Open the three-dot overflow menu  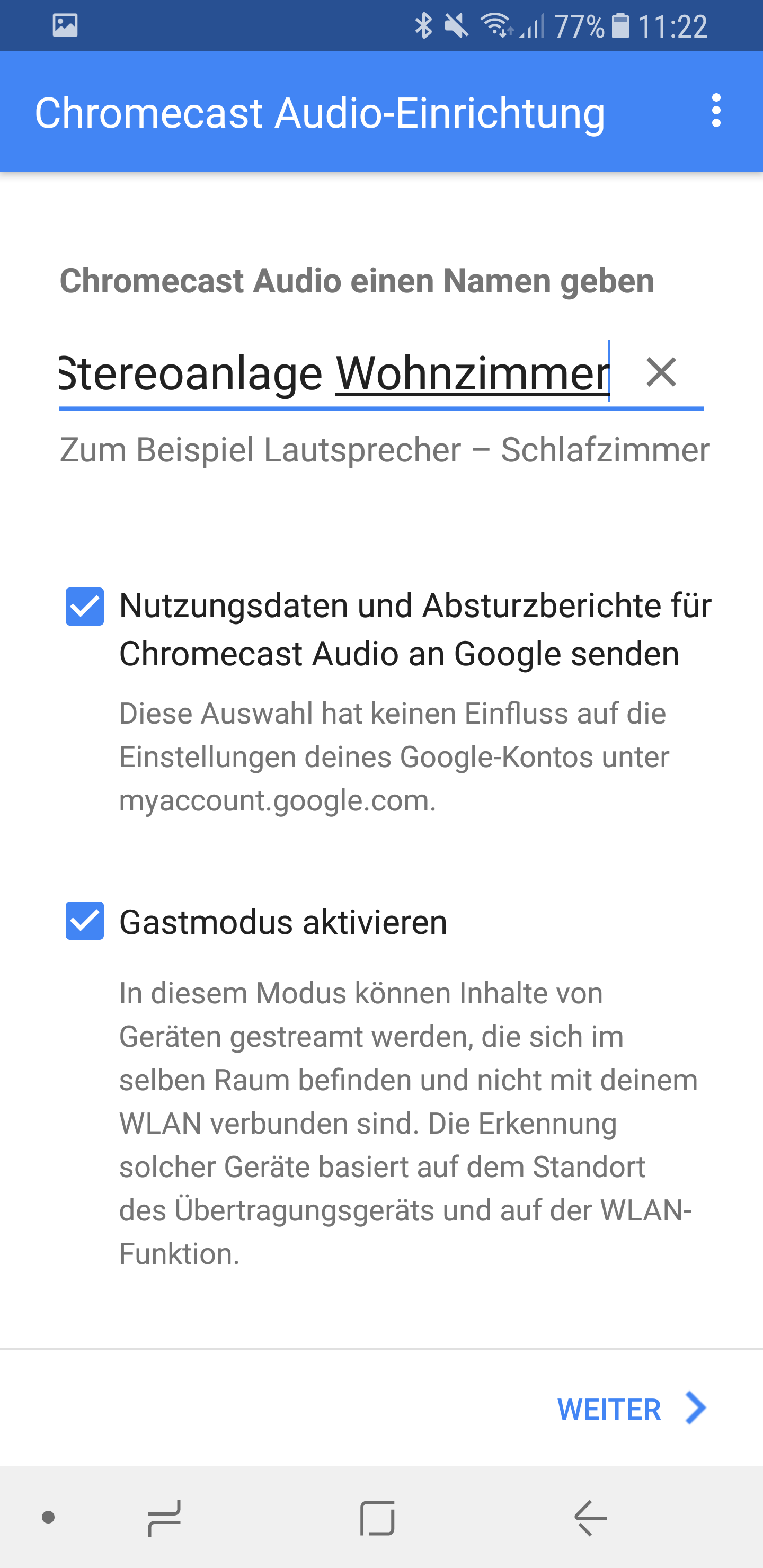tap(716, 111)
